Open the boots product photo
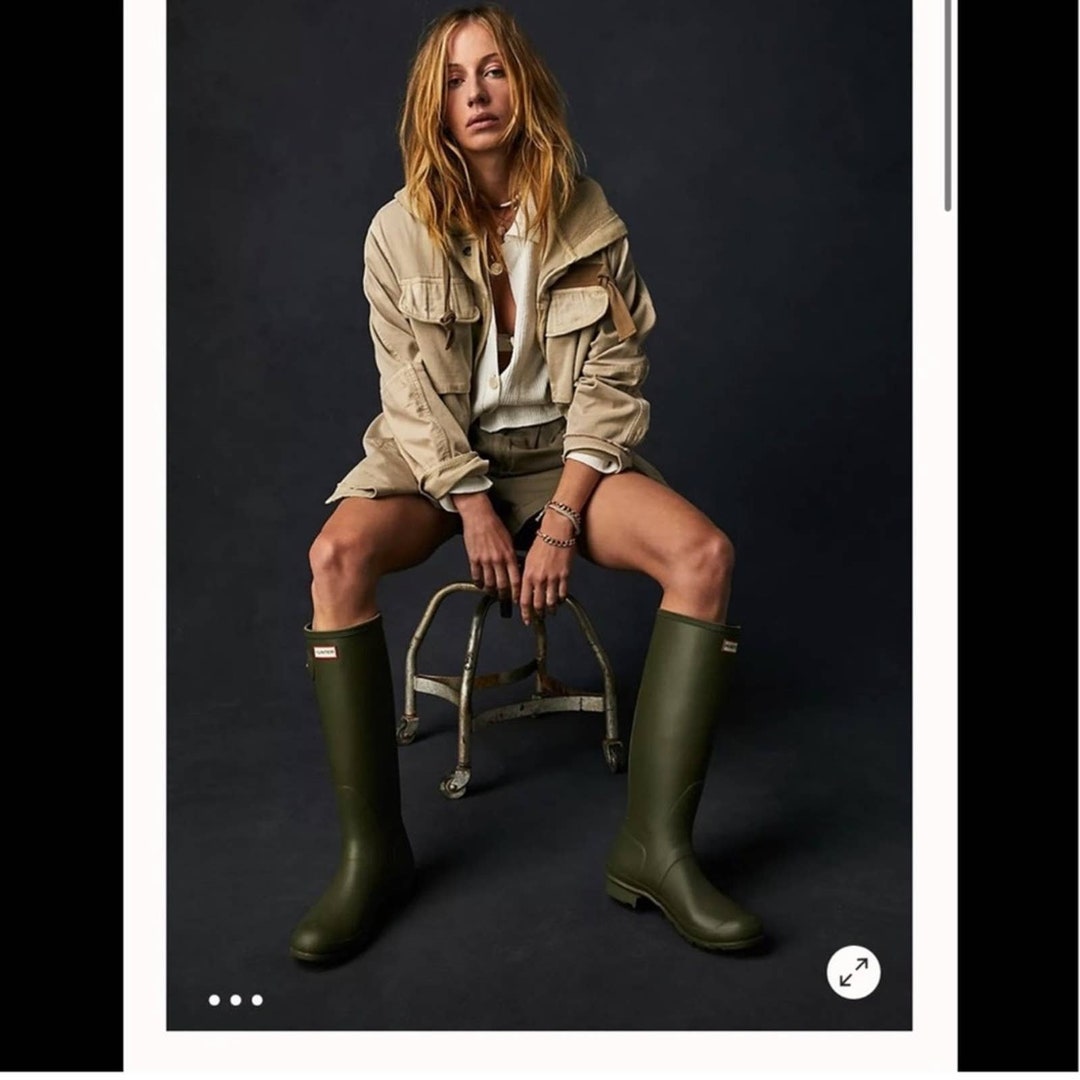 538,500
